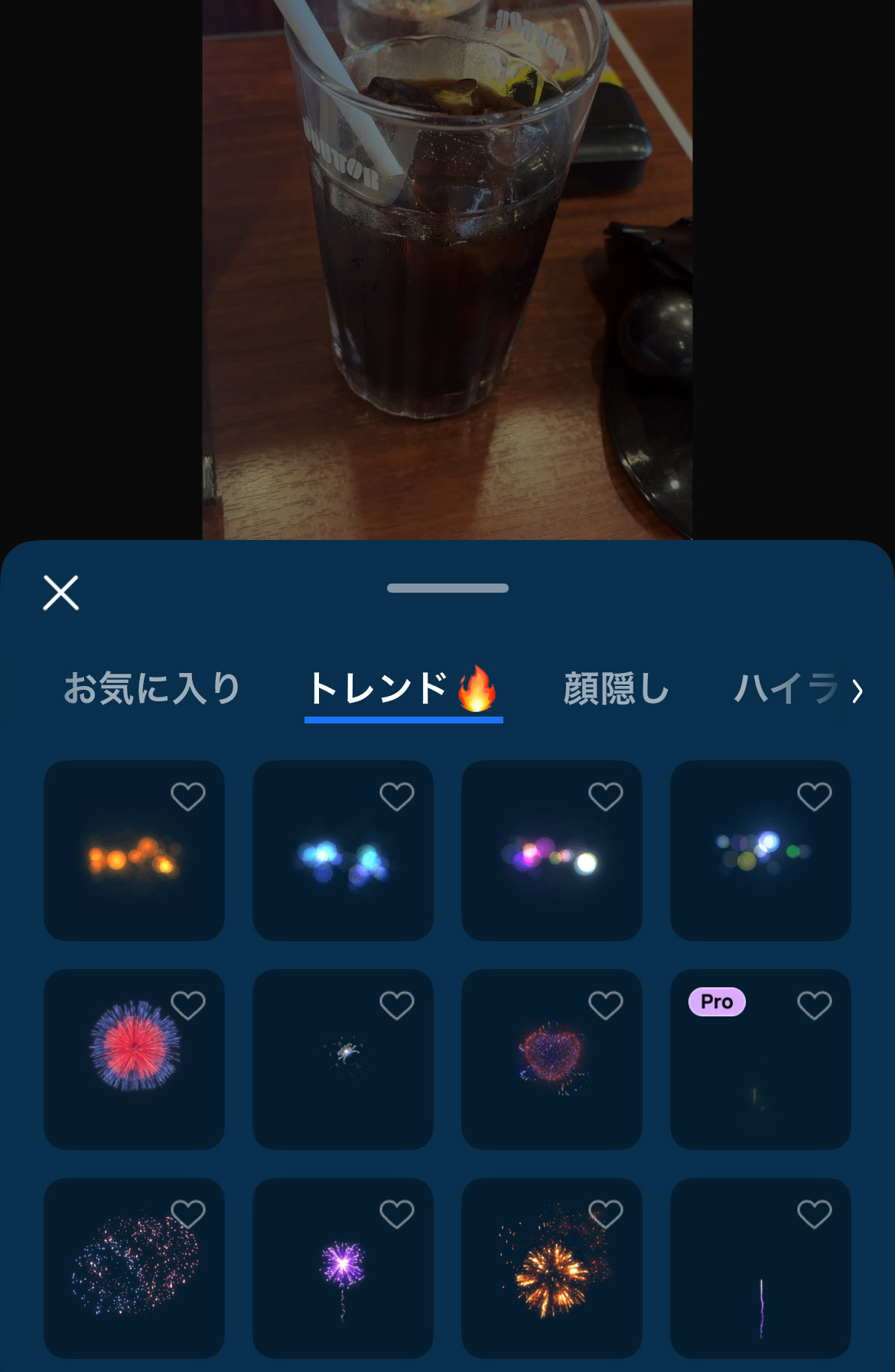Apply the purple firework effect thumbnail
This screenshot has height=1372, width=895.
343,1269
